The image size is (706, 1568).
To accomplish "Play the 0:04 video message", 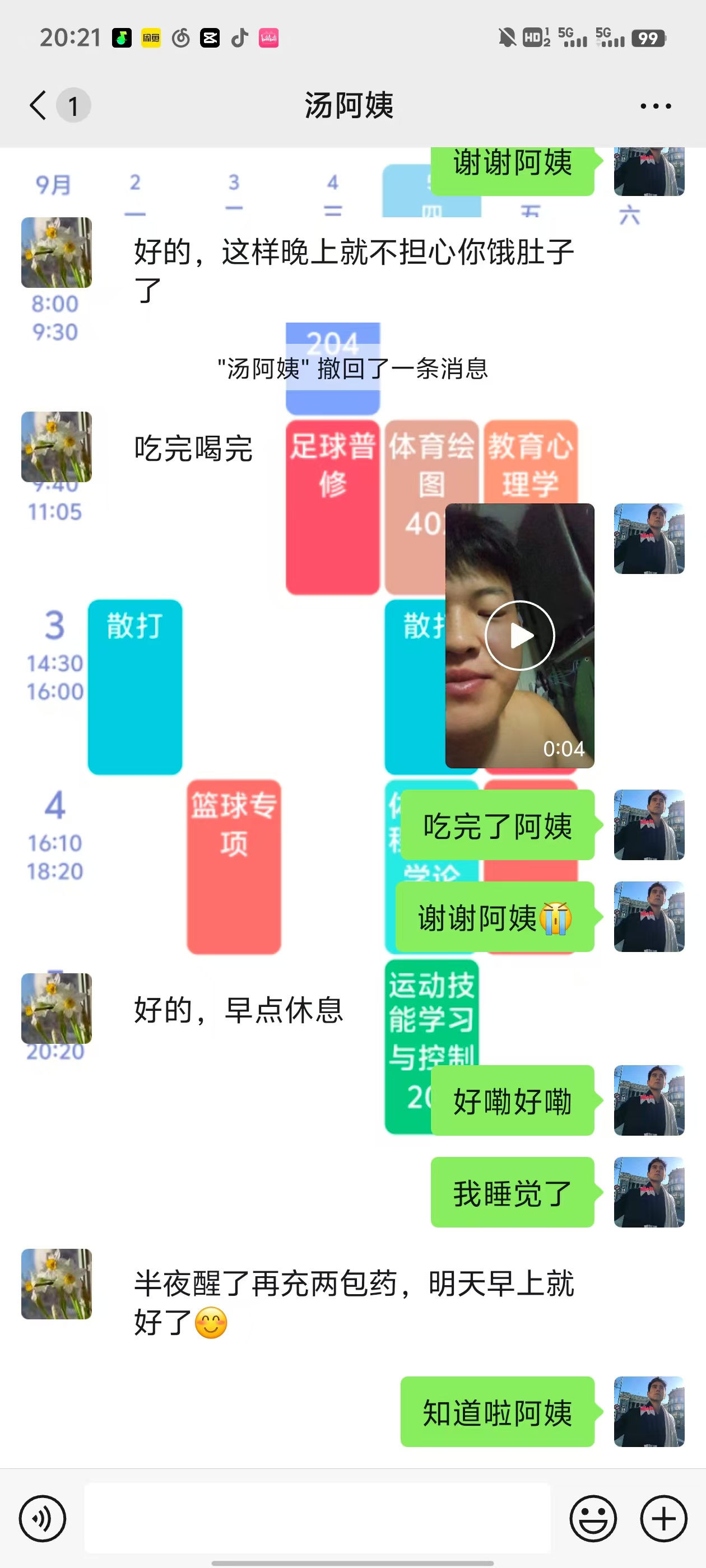I will click(519, 636).
